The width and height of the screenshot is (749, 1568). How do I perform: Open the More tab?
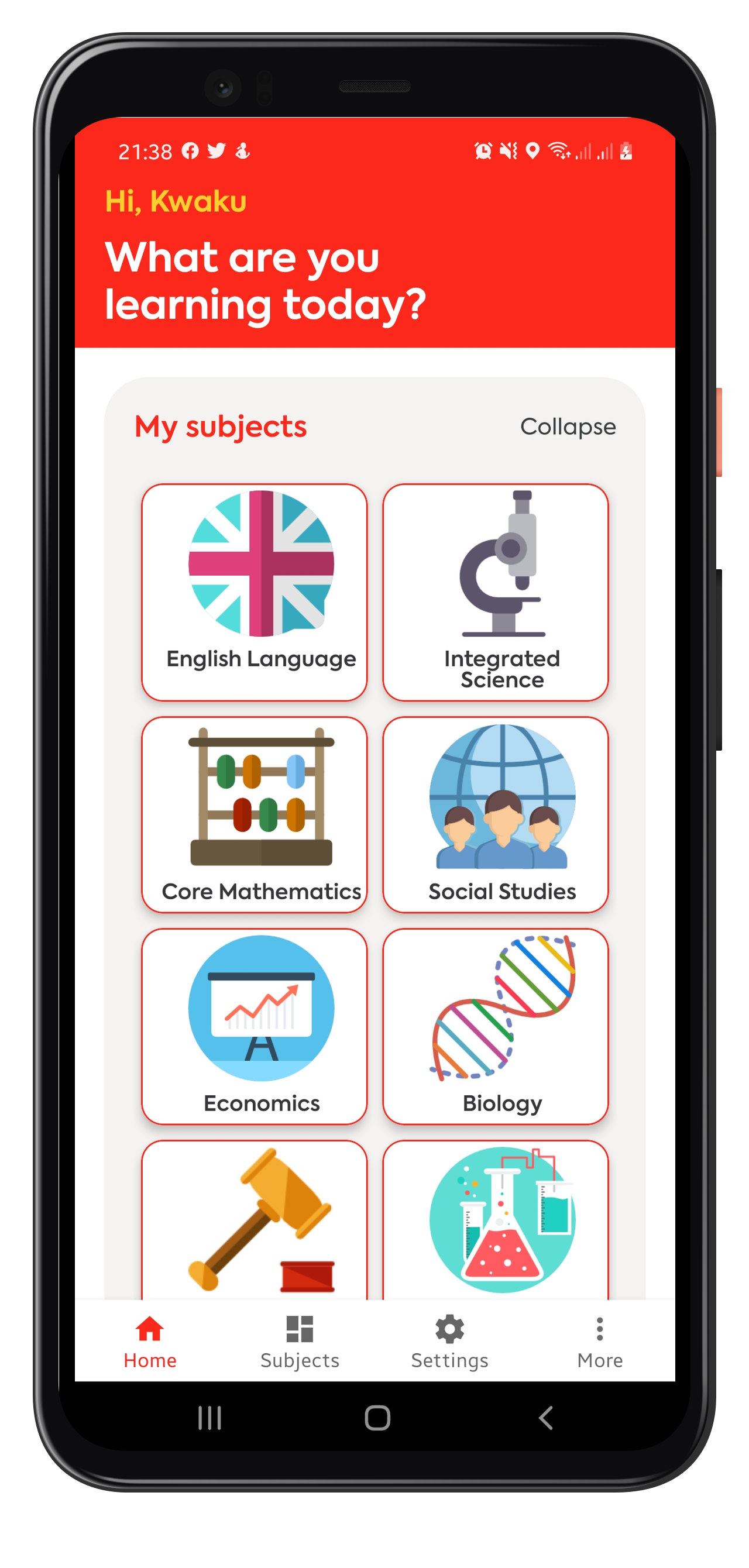coord(600,1342)
